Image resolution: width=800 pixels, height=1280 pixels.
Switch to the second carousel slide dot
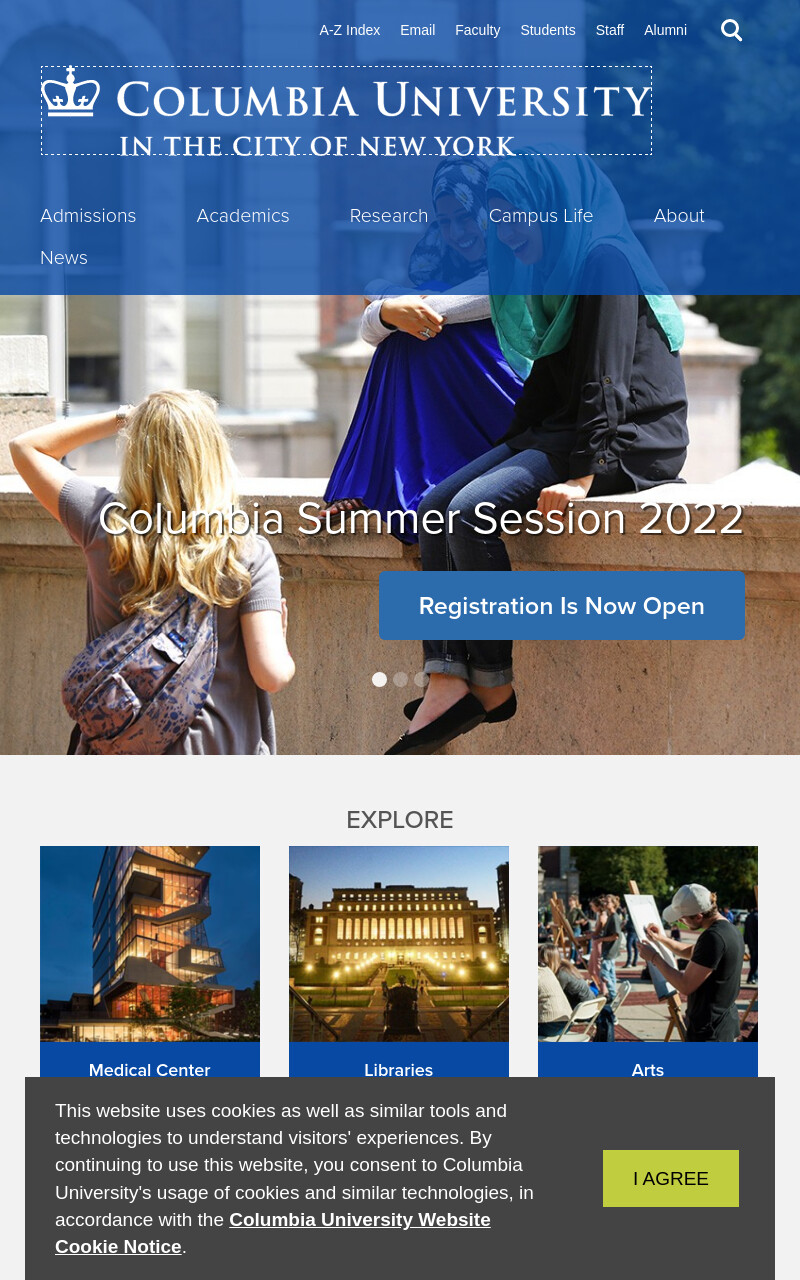[x=400, y=679]
